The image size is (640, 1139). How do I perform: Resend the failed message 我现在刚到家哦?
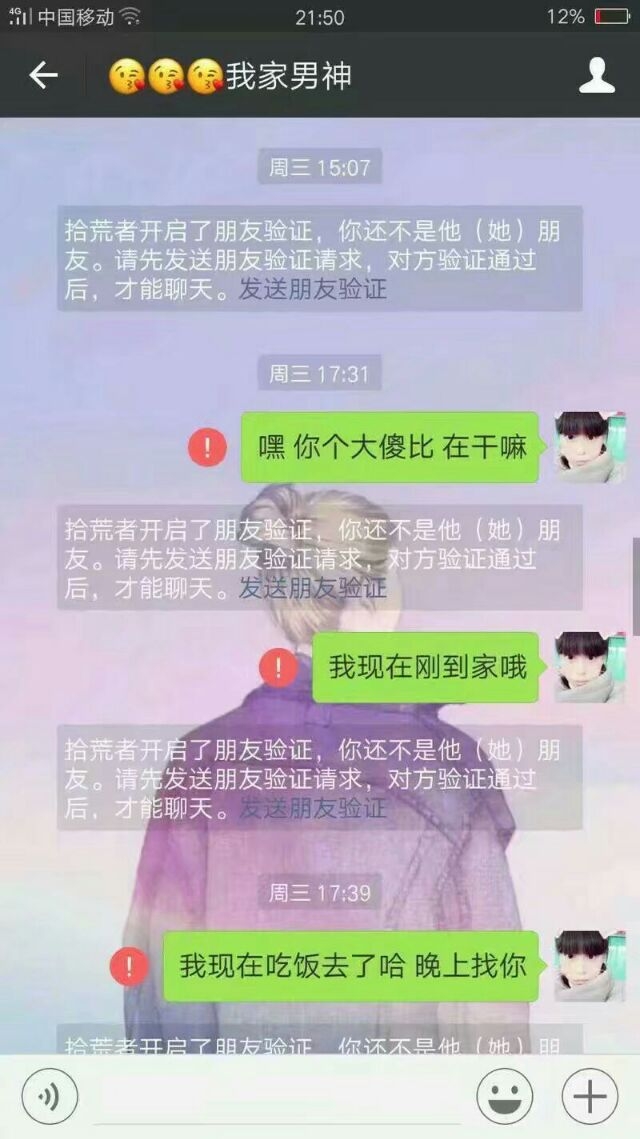278,668
